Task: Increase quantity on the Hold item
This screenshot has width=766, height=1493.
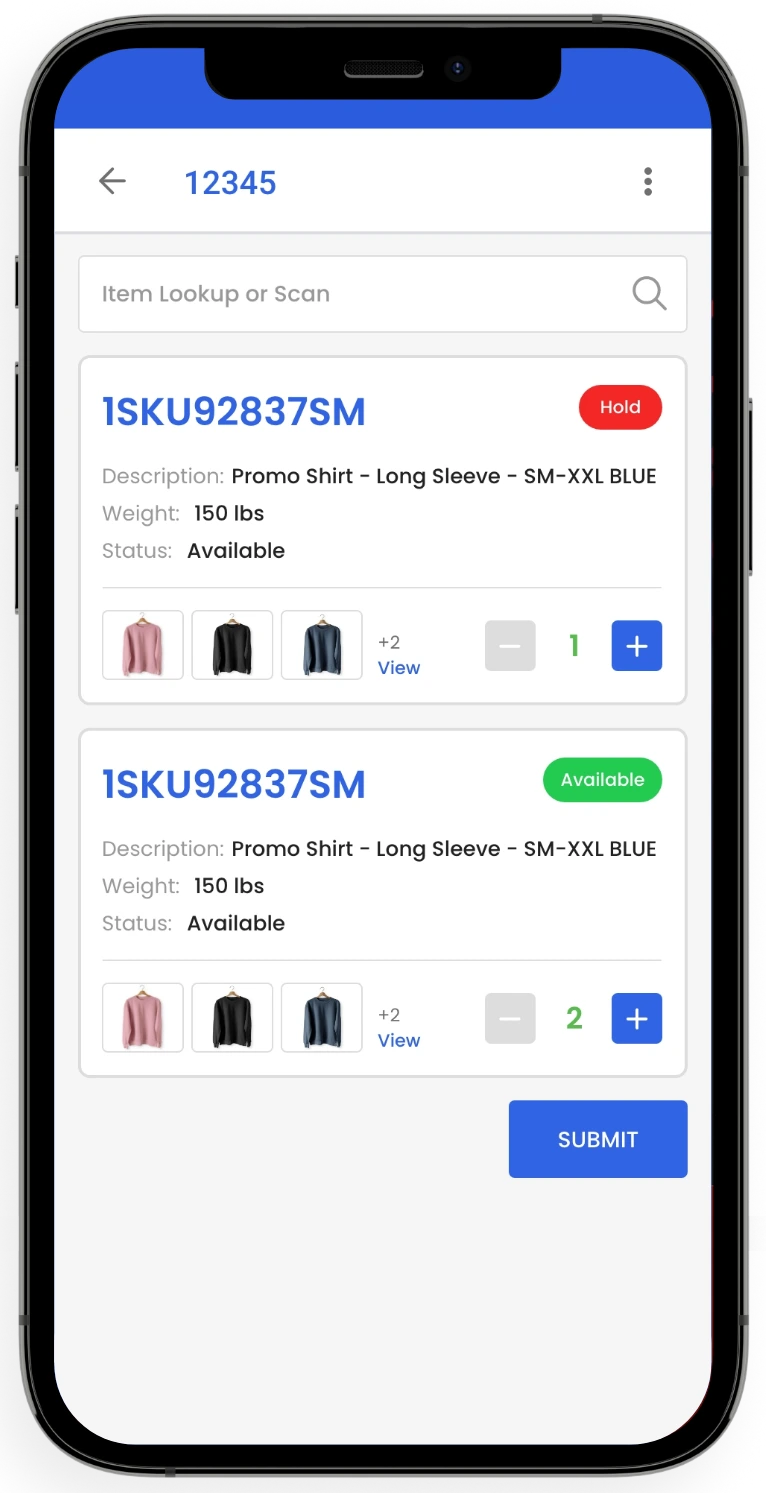Action: coord(637,646)
